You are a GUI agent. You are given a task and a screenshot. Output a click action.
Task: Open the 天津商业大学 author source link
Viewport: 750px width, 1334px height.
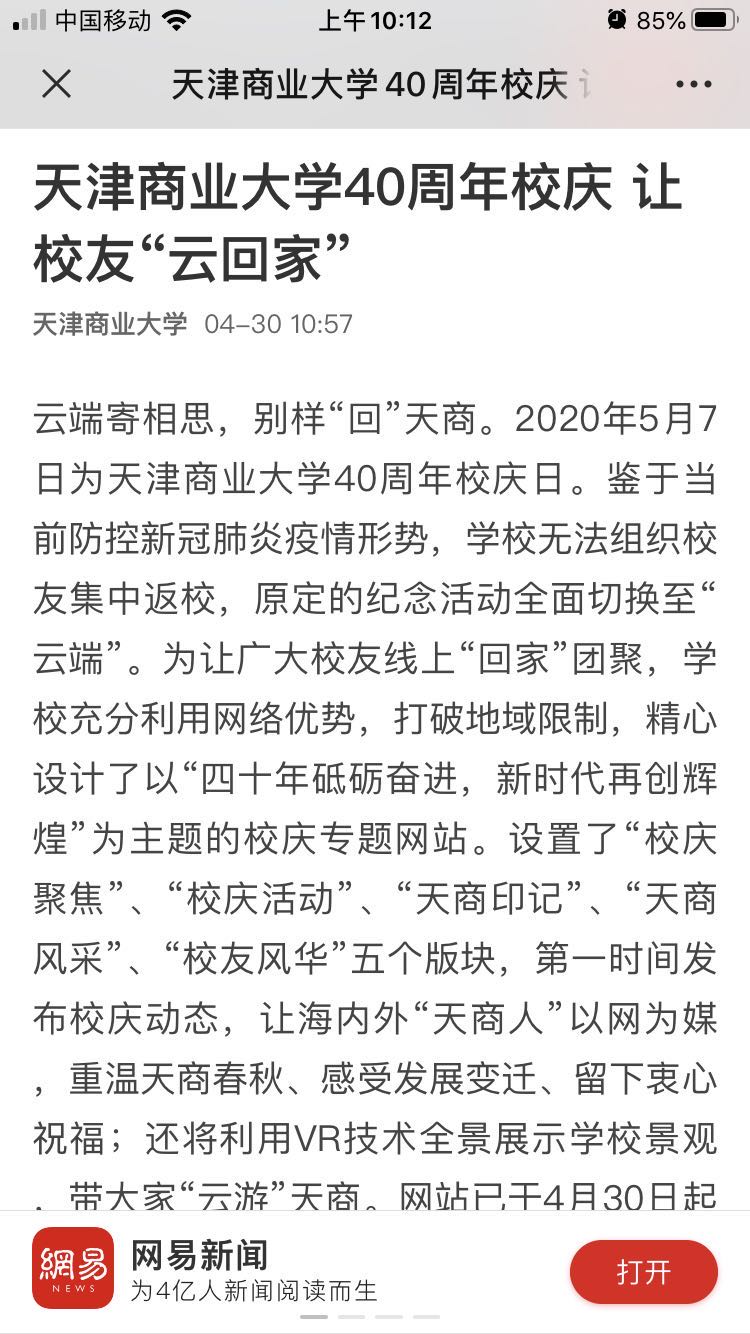110,324
